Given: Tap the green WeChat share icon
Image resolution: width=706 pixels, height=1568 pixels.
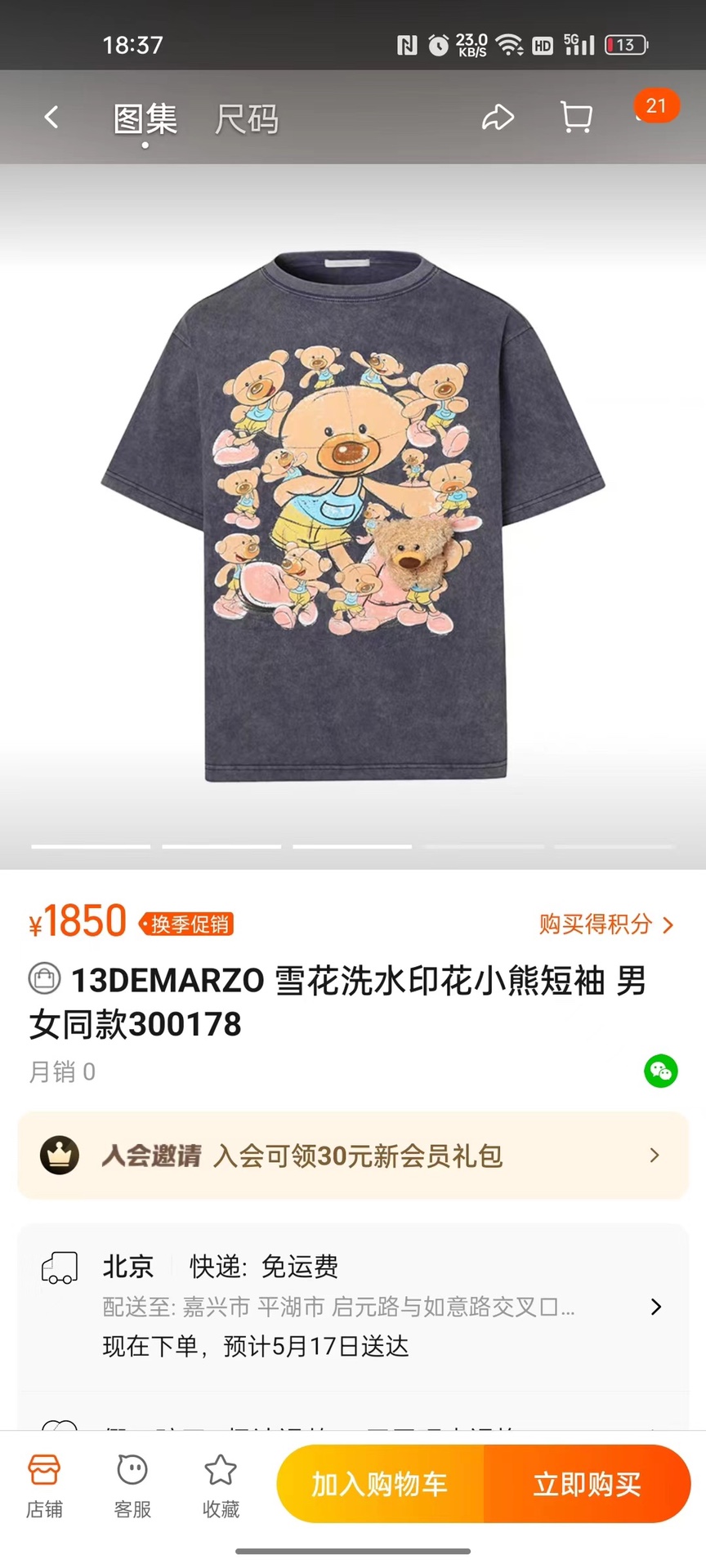Looking at the screenshot, I should [x=660, y=1071].
